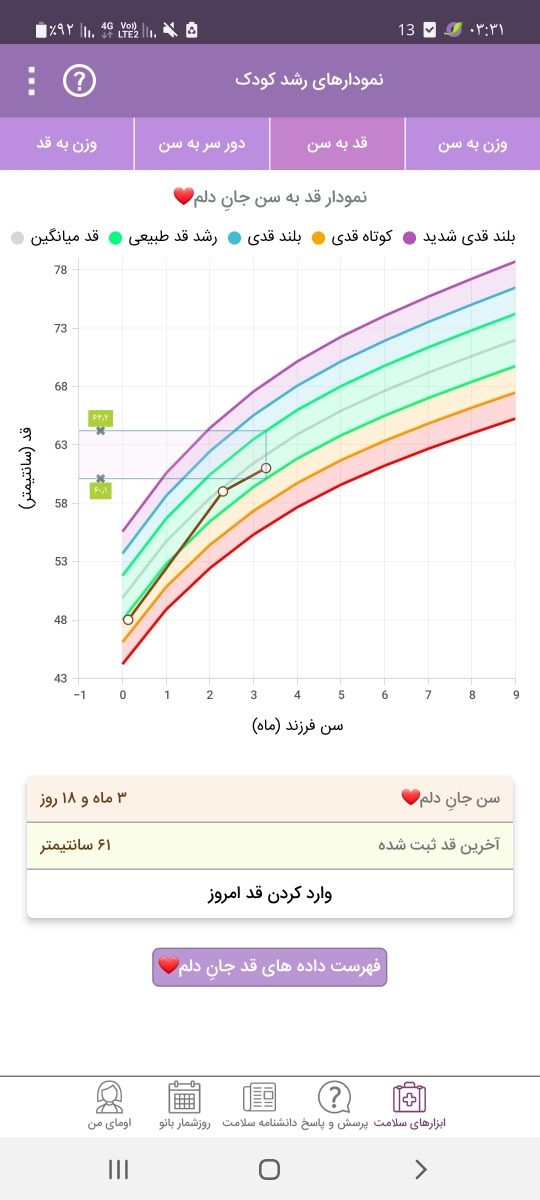Image resolution: width=540 pixels, height=1200 pixels.
Task: Select the قد به سن tab
Action: click(337, 144)
